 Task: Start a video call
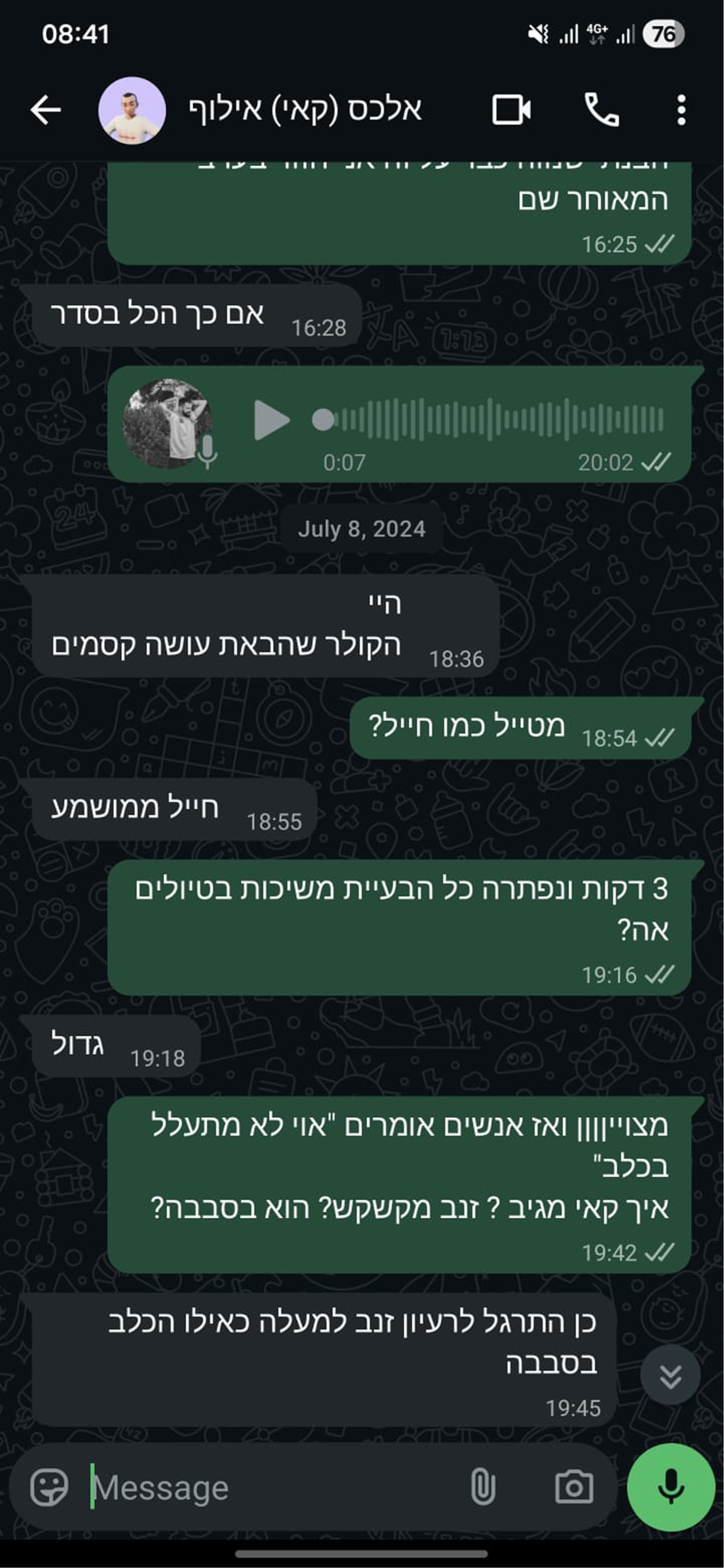(x=511, y=111)
